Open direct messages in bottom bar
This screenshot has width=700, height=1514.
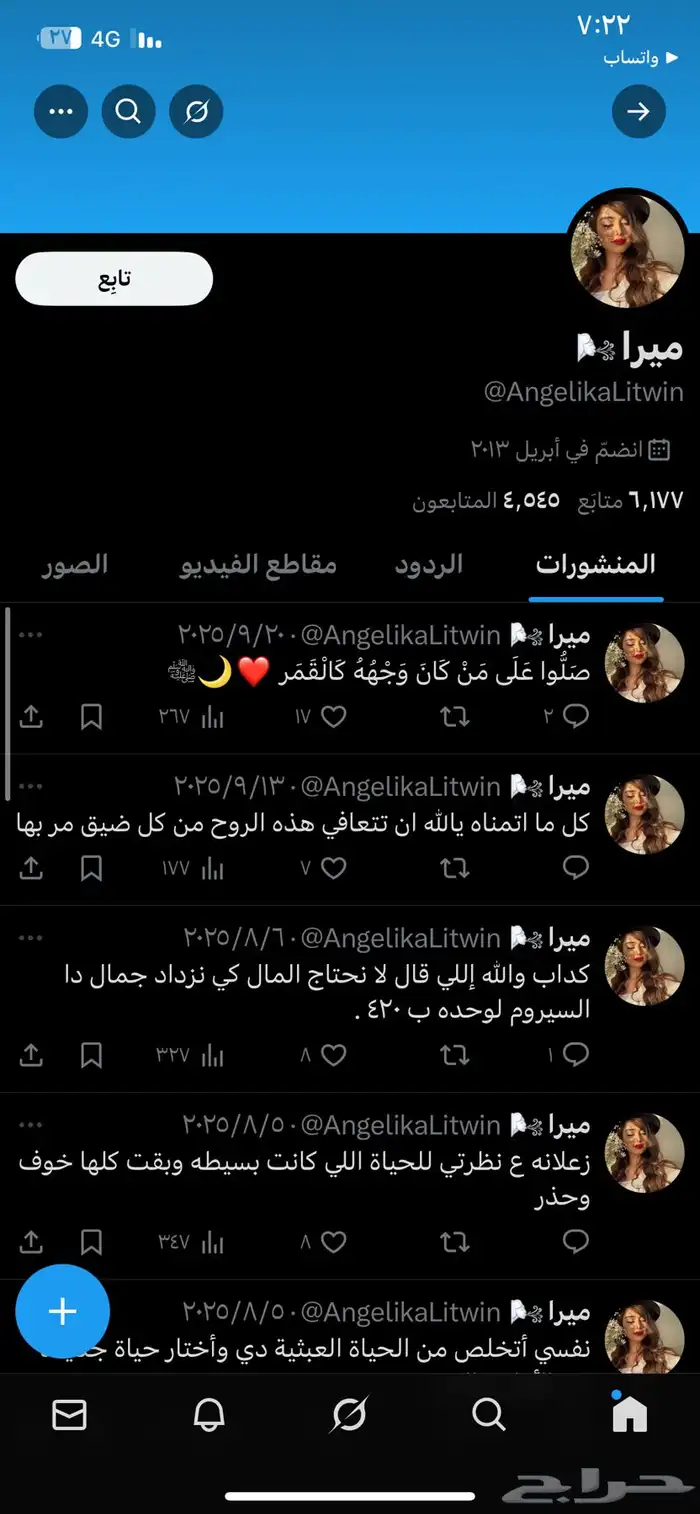pyautogui.click(x=69, y=1414)
